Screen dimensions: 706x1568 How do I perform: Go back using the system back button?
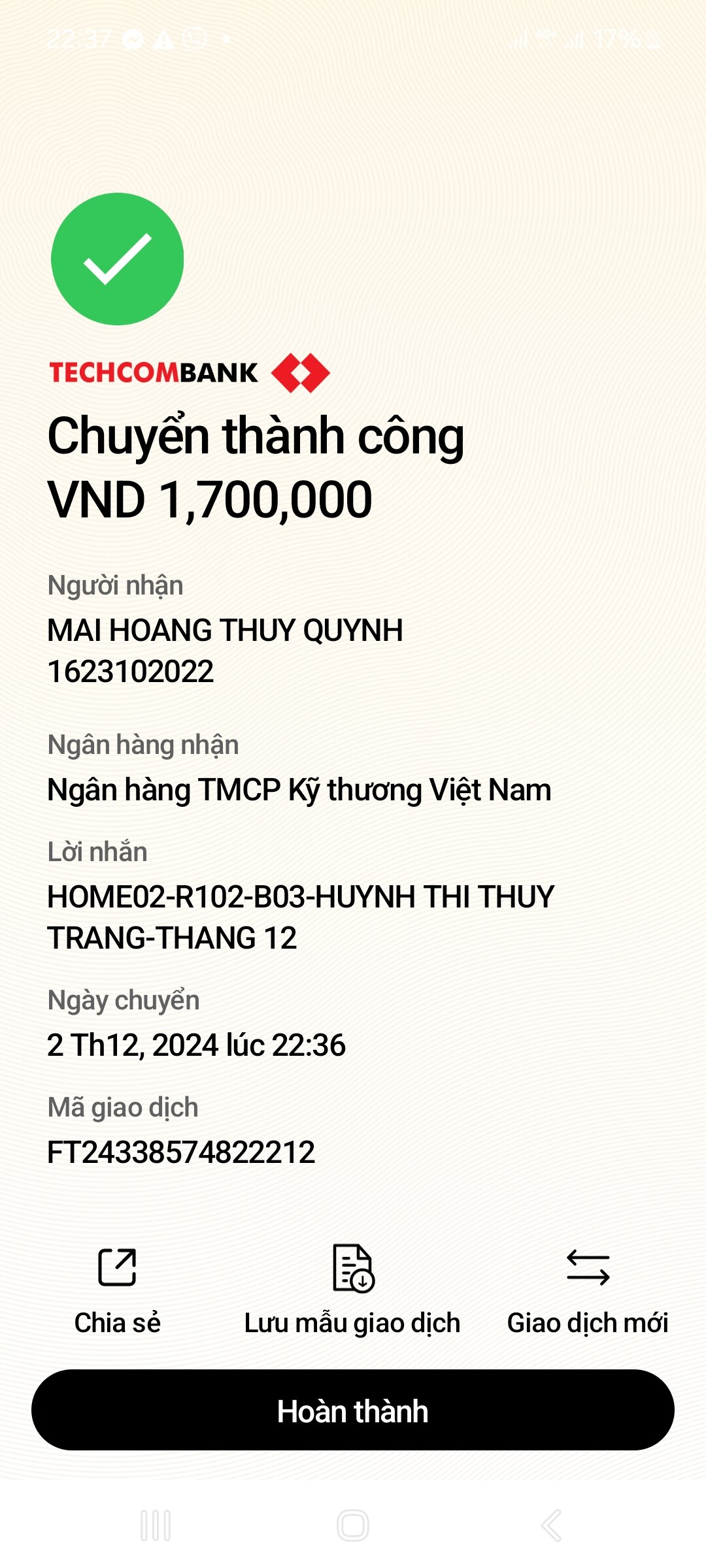(551, 1526)
